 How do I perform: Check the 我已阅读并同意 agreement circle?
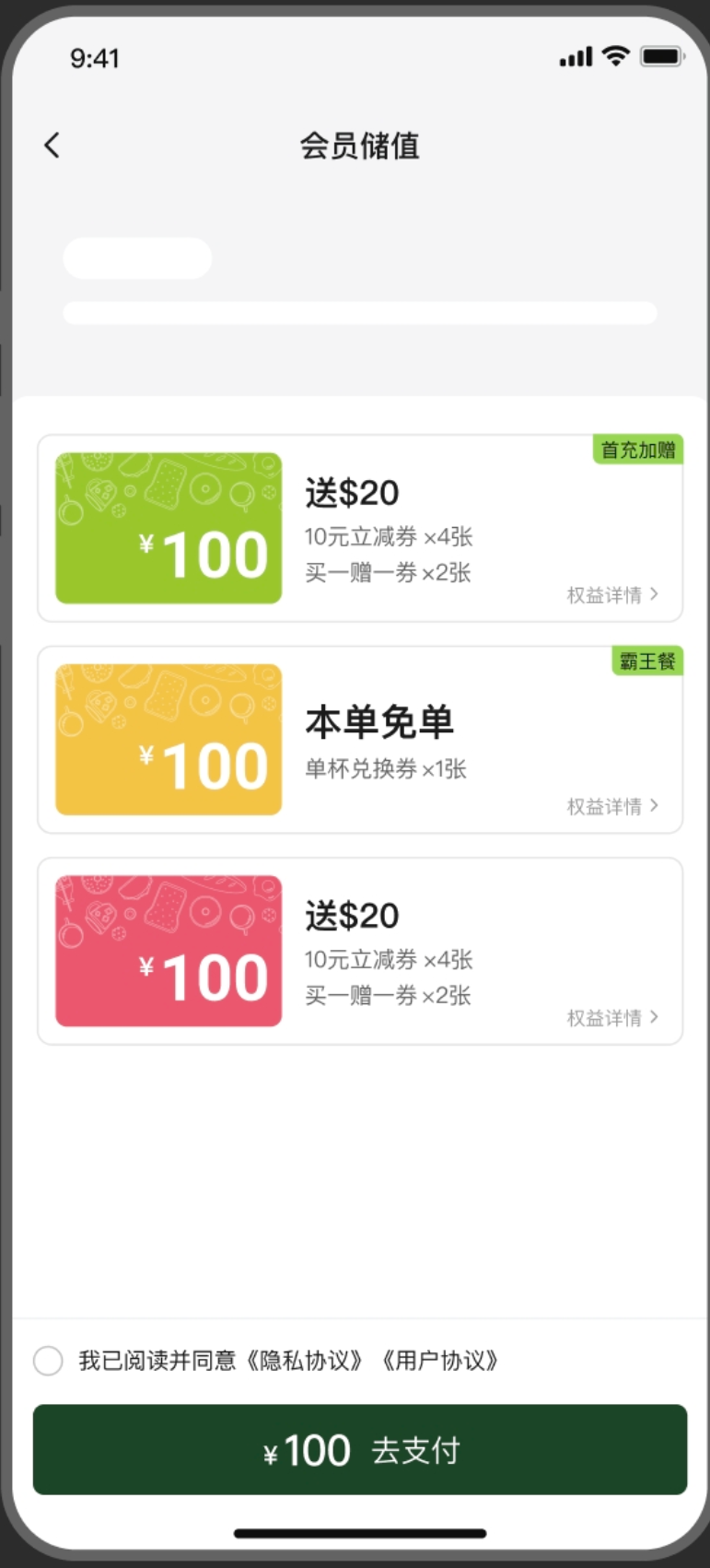click(48, 1361)
